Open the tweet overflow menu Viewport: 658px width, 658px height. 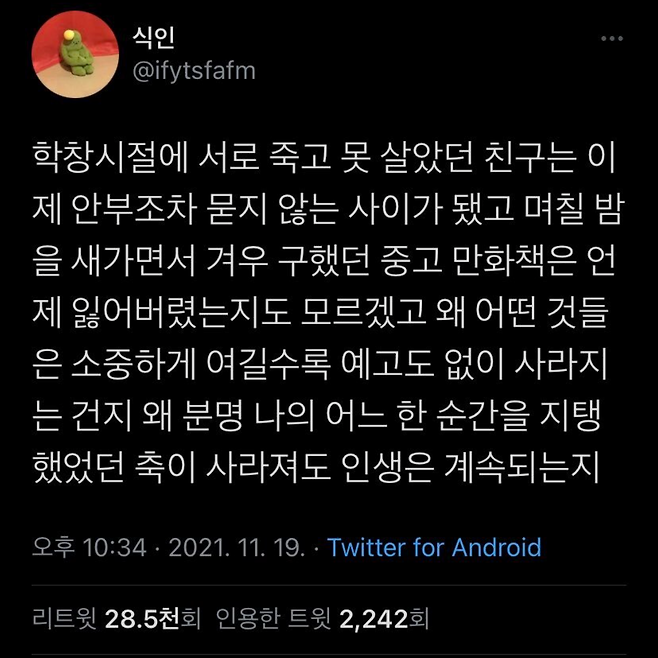(x=612, y=38)
